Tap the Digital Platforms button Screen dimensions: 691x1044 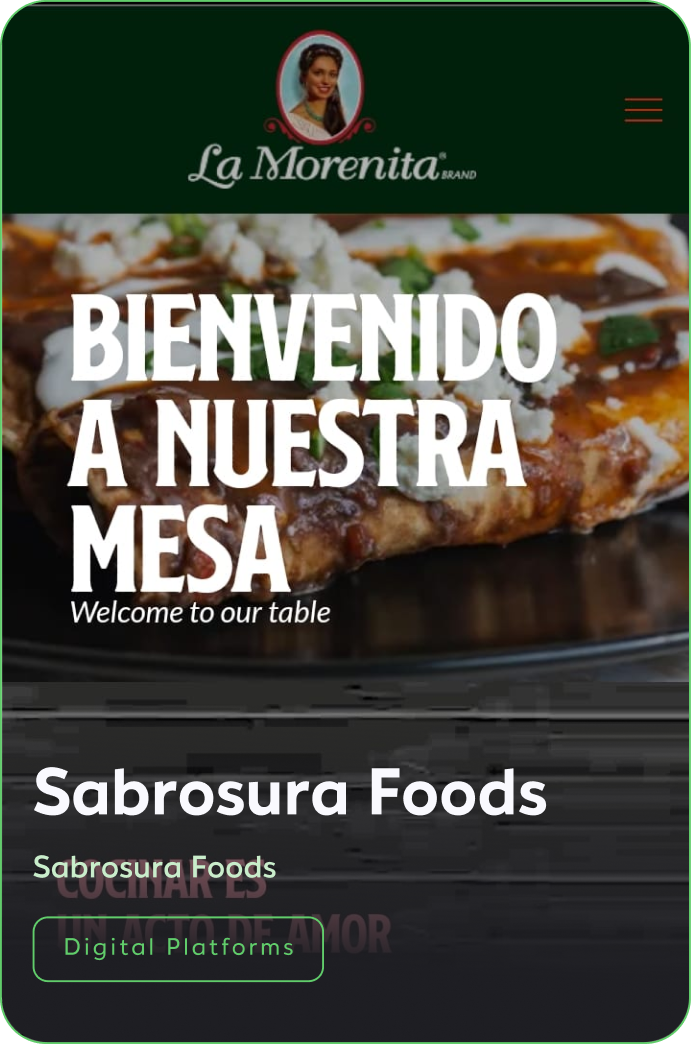click(x=179, y=948)
